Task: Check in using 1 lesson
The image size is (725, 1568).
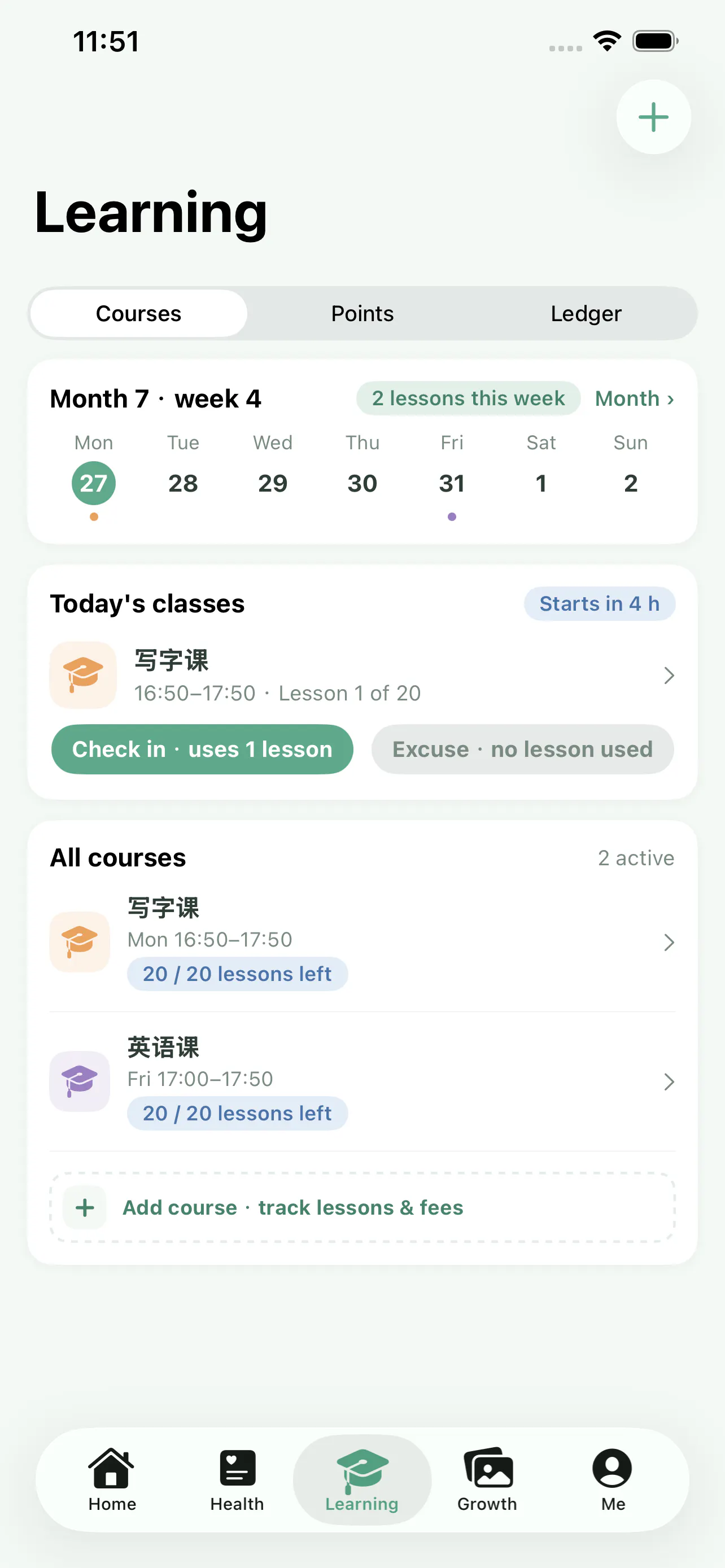Action: [x=202, y=750]
